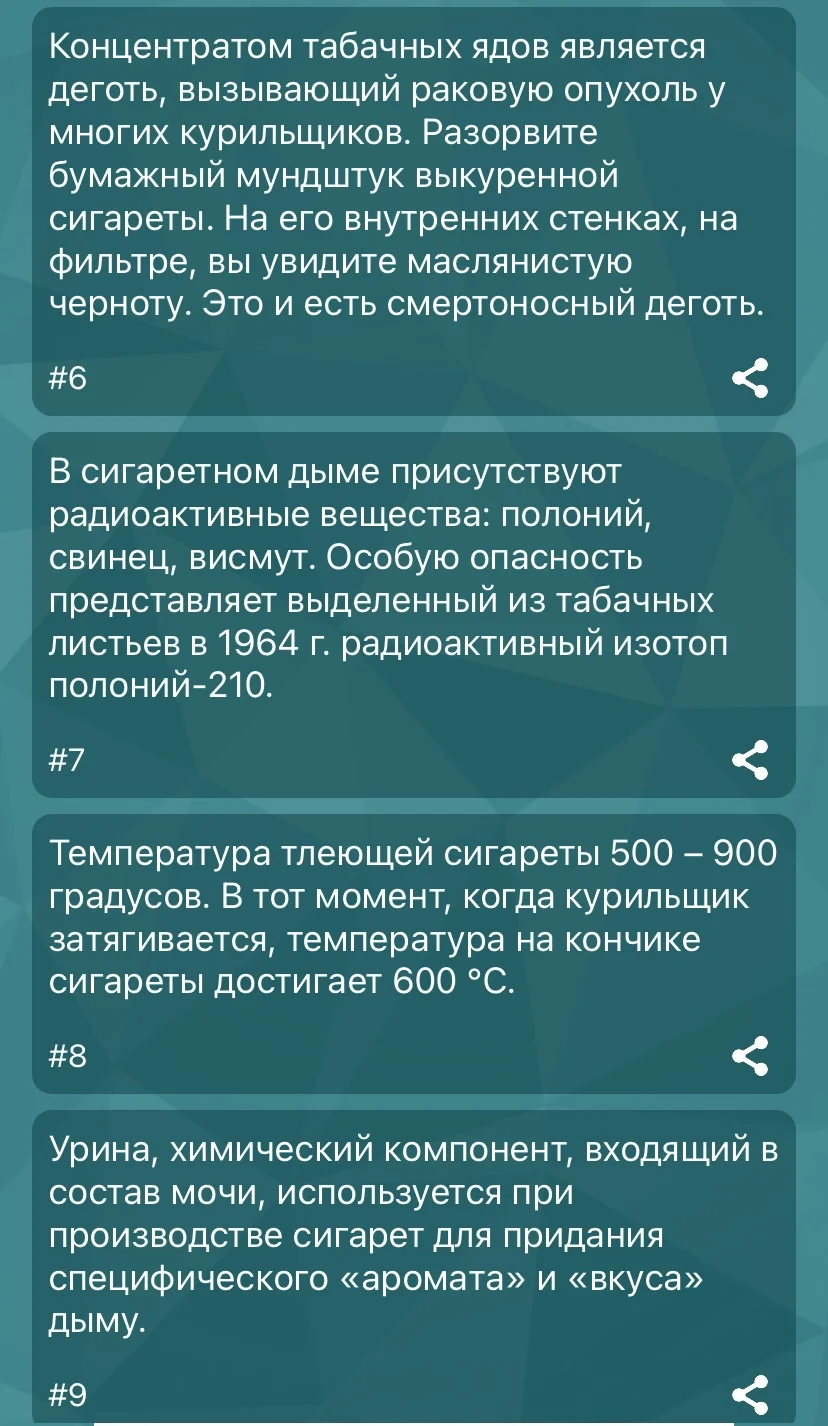The image size is (828, 1426).
Task: Tap the #7 label
Action: [x=67, y=760]
